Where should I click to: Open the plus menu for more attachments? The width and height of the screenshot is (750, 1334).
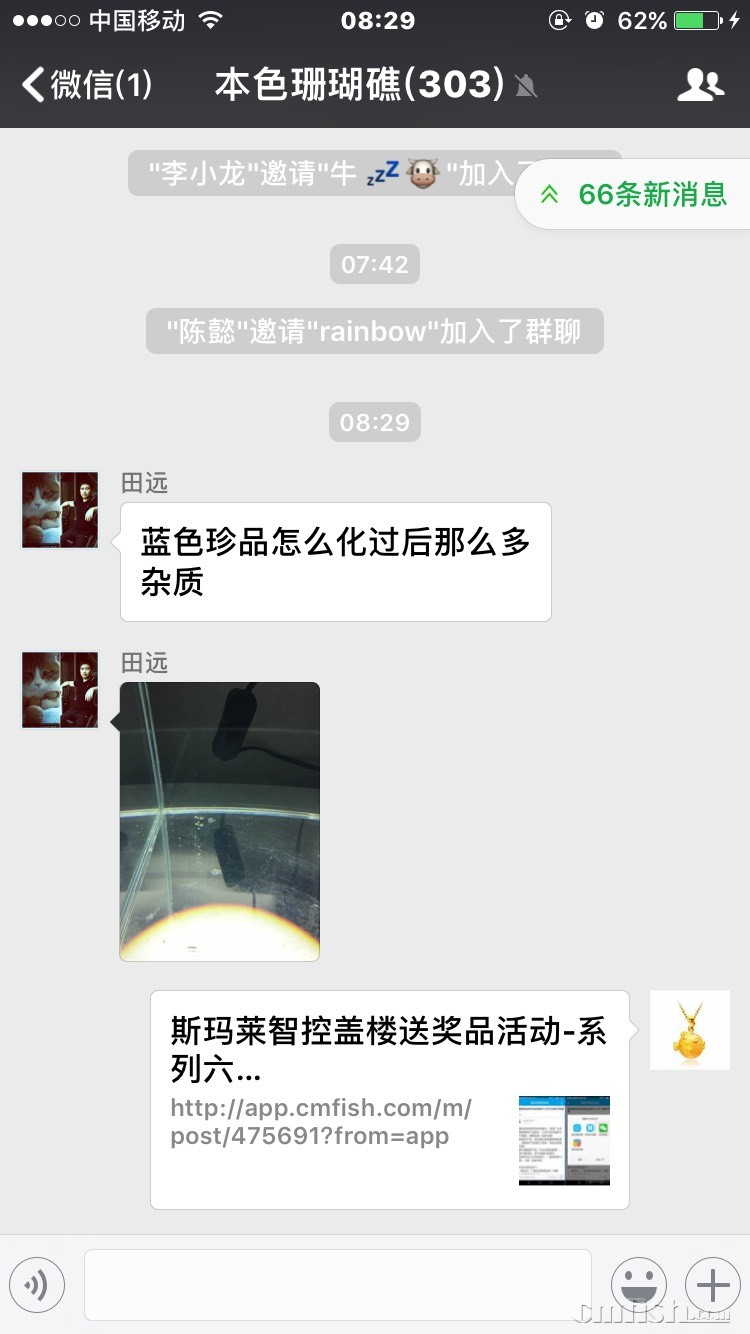click(712, 1285)
